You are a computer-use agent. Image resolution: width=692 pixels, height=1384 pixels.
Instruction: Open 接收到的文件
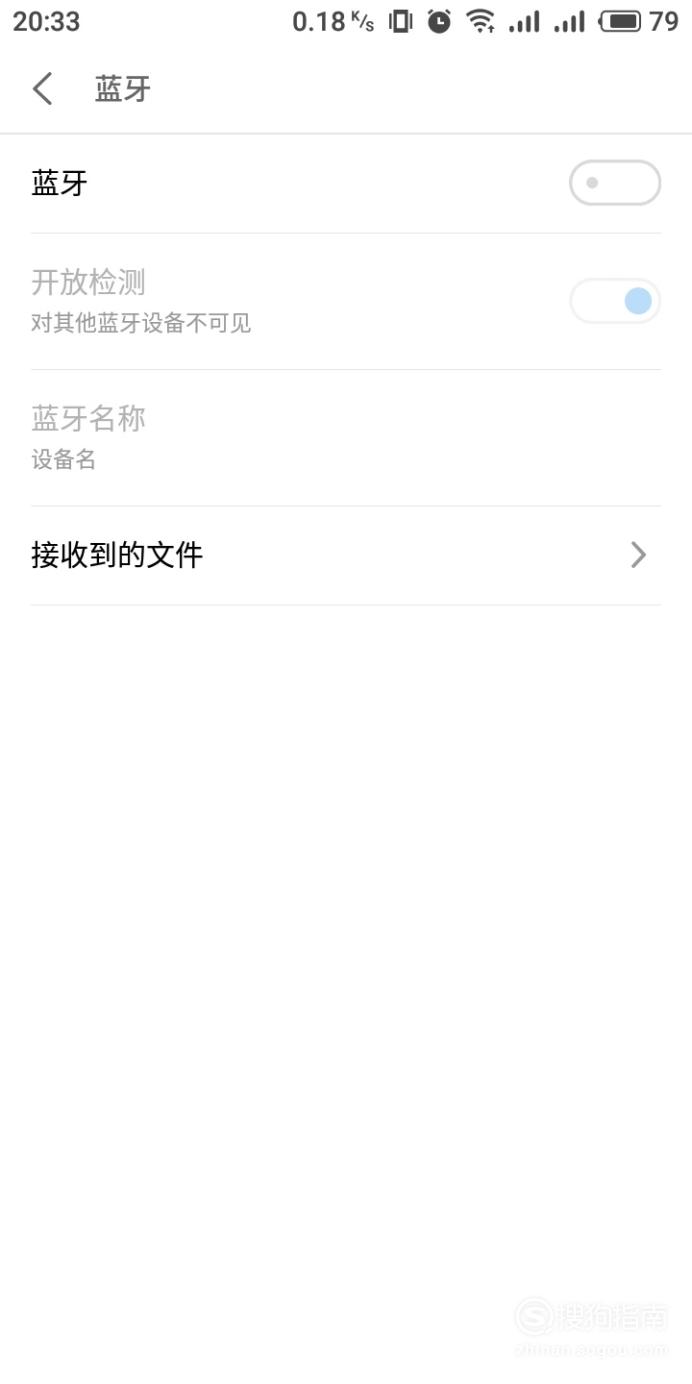click(x=346, y=555)
